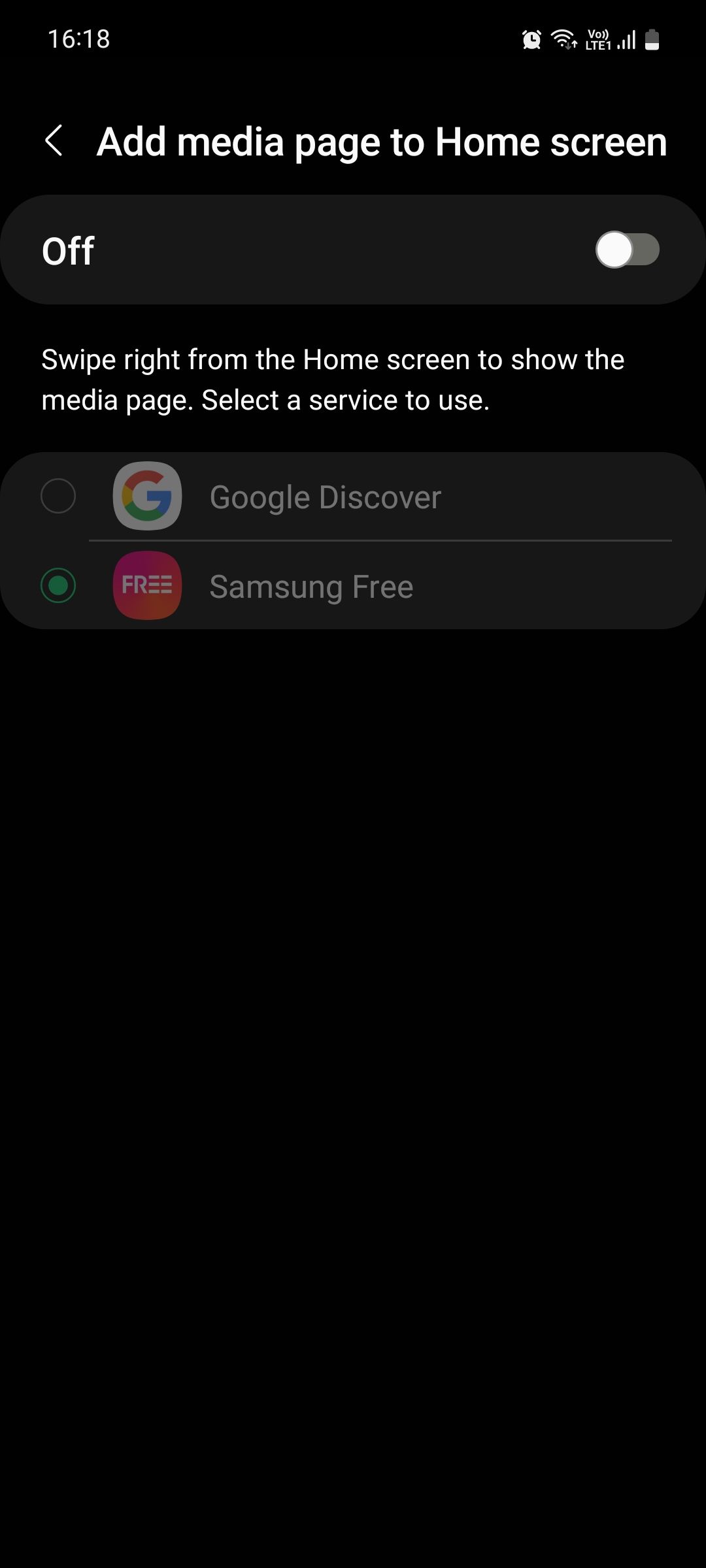Turn on the media page toggle
Image resolution: width=706 pixels, height=1568 pixels.
(626, 250)
